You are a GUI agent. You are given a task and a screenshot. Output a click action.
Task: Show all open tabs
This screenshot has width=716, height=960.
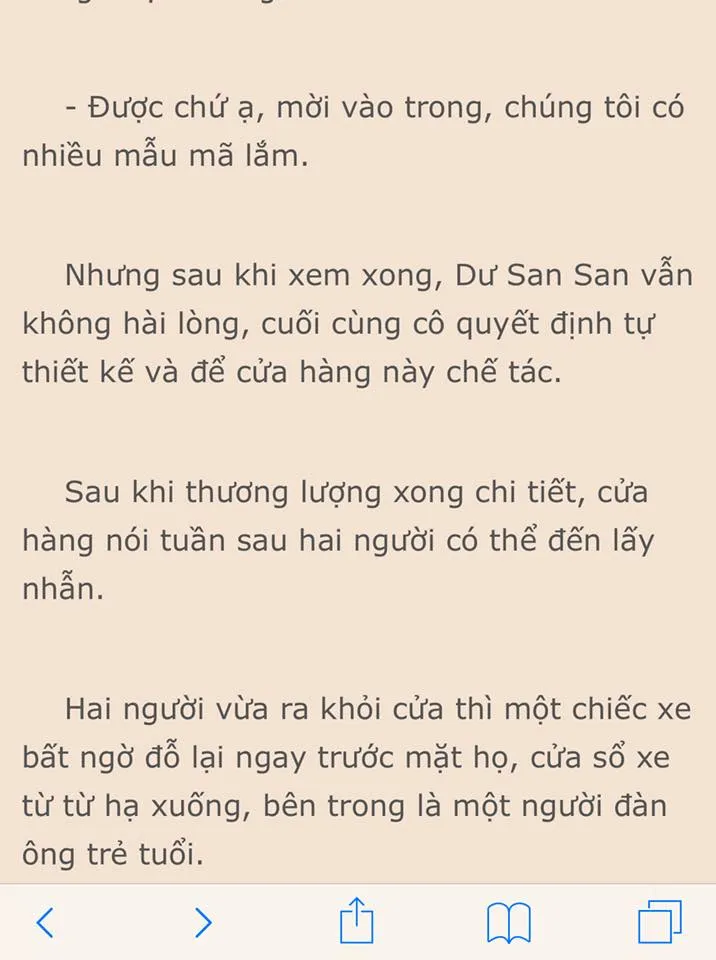pos(660,921)
